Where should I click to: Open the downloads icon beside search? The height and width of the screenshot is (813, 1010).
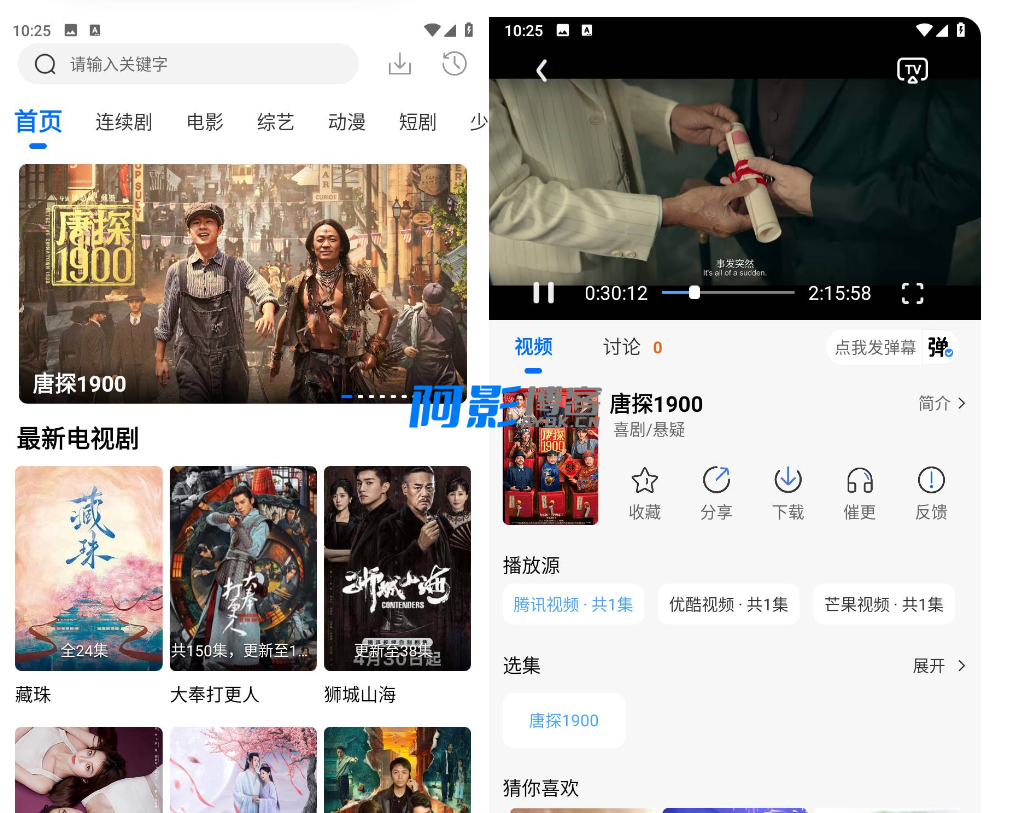(x=400, y=64)
